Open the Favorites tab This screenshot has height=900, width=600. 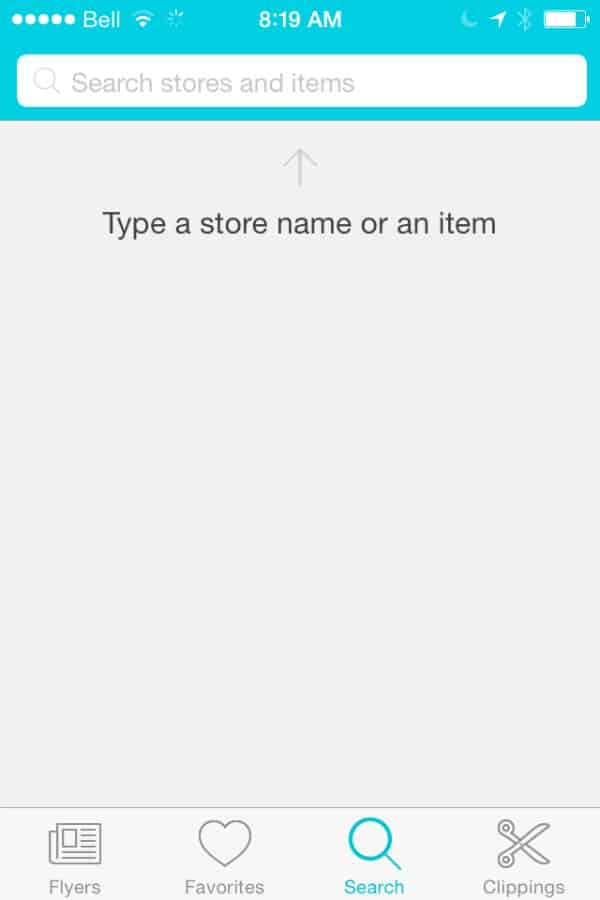[x=225, y=855]
